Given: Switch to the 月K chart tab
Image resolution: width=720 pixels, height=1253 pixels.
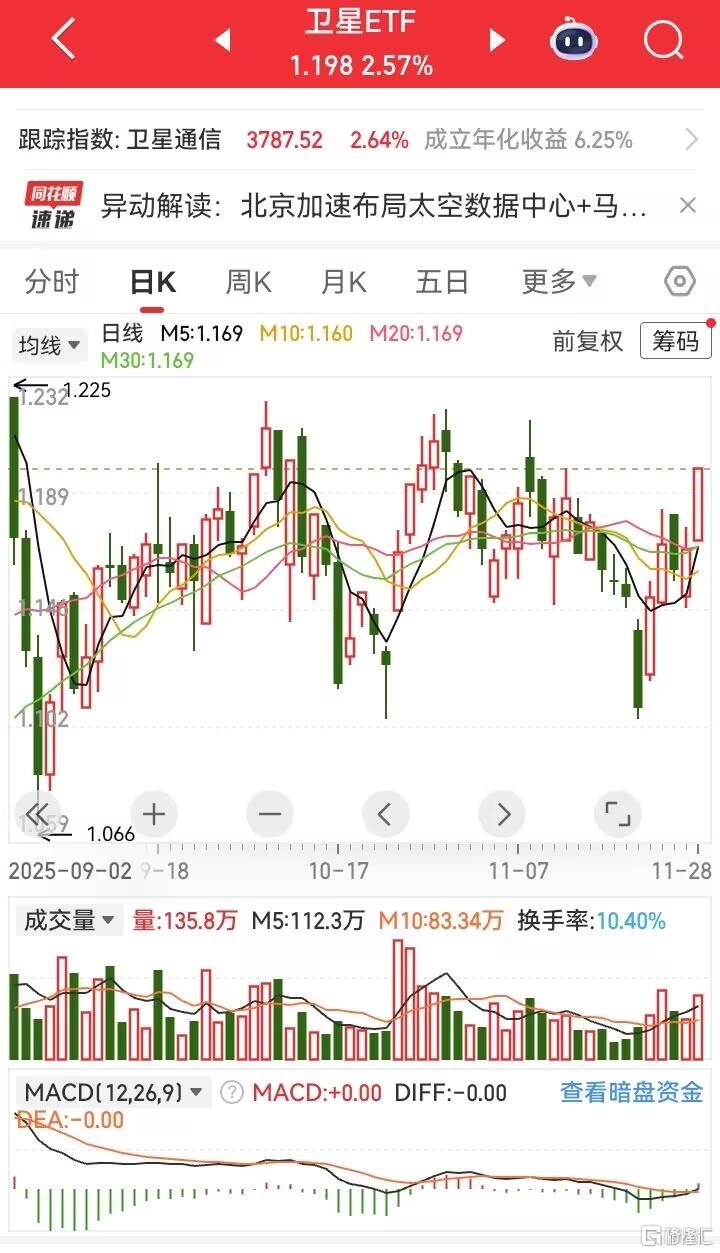Looking at the screenshot, I should click(343, 282).
